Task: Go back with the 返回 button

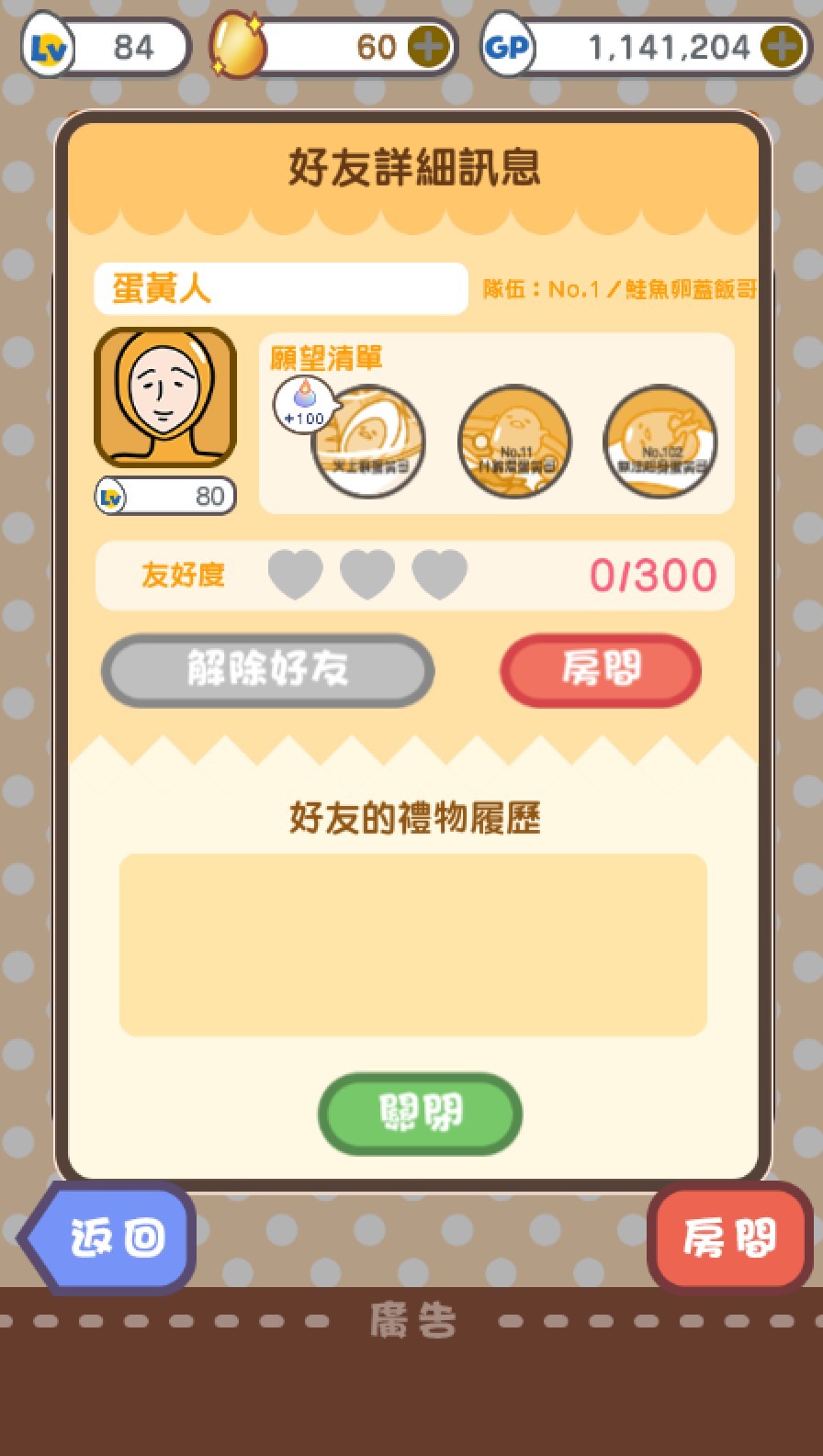Action: 110,1238
